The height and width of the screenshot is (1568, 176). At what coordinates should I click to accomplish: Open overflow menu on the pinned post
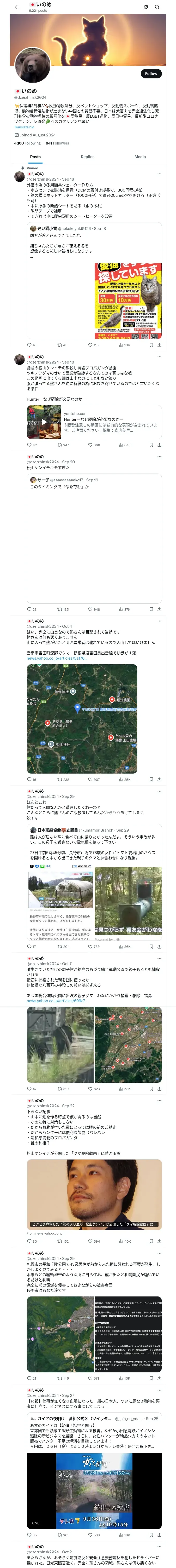[x=160, y=174]
